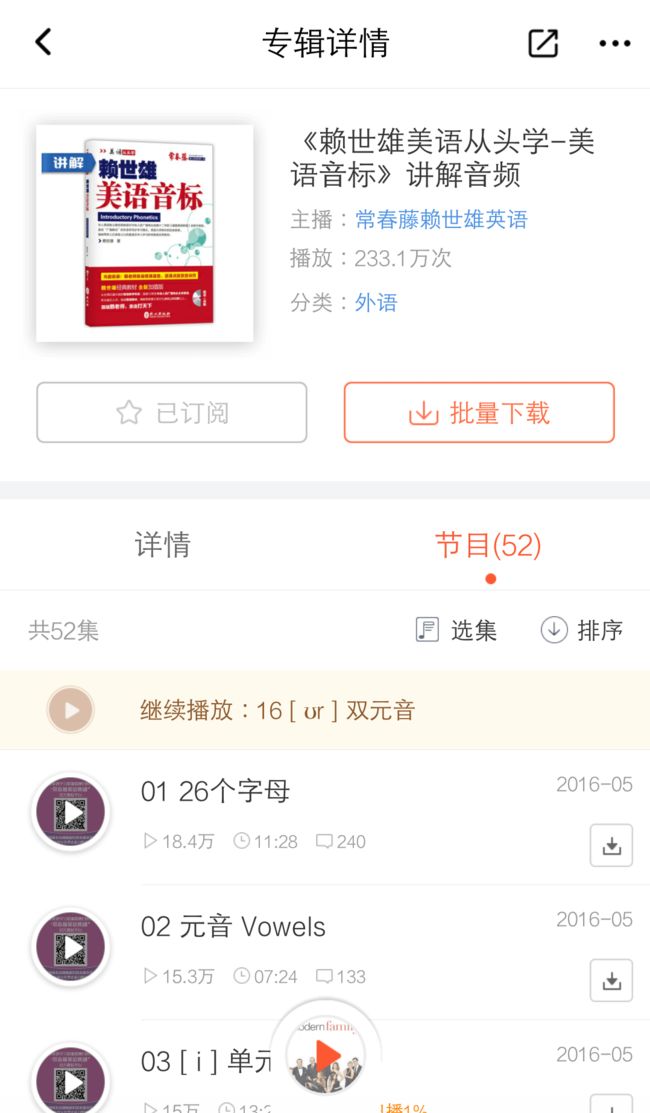
Task: Download episode 02 元音 Vowels
Action: (x=611, y=980)
